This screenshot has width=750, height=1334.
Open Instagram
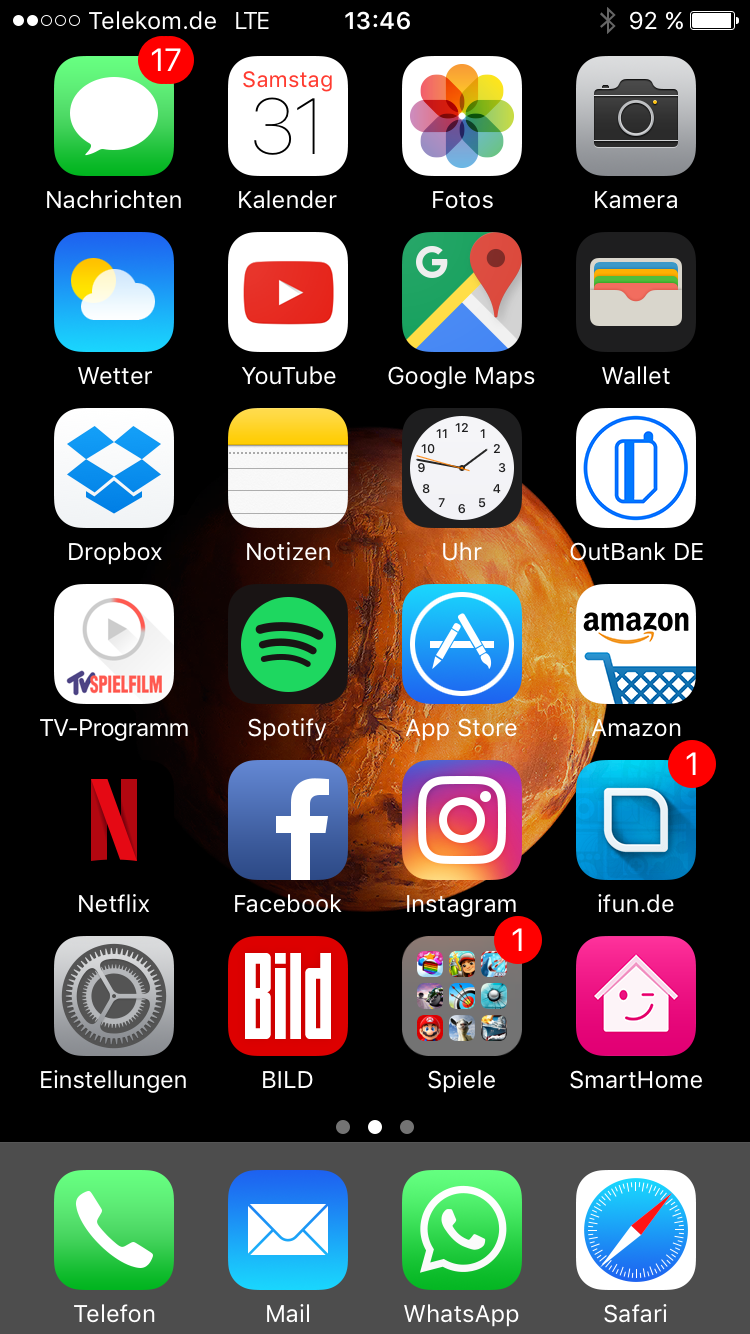tap(462, 820)
